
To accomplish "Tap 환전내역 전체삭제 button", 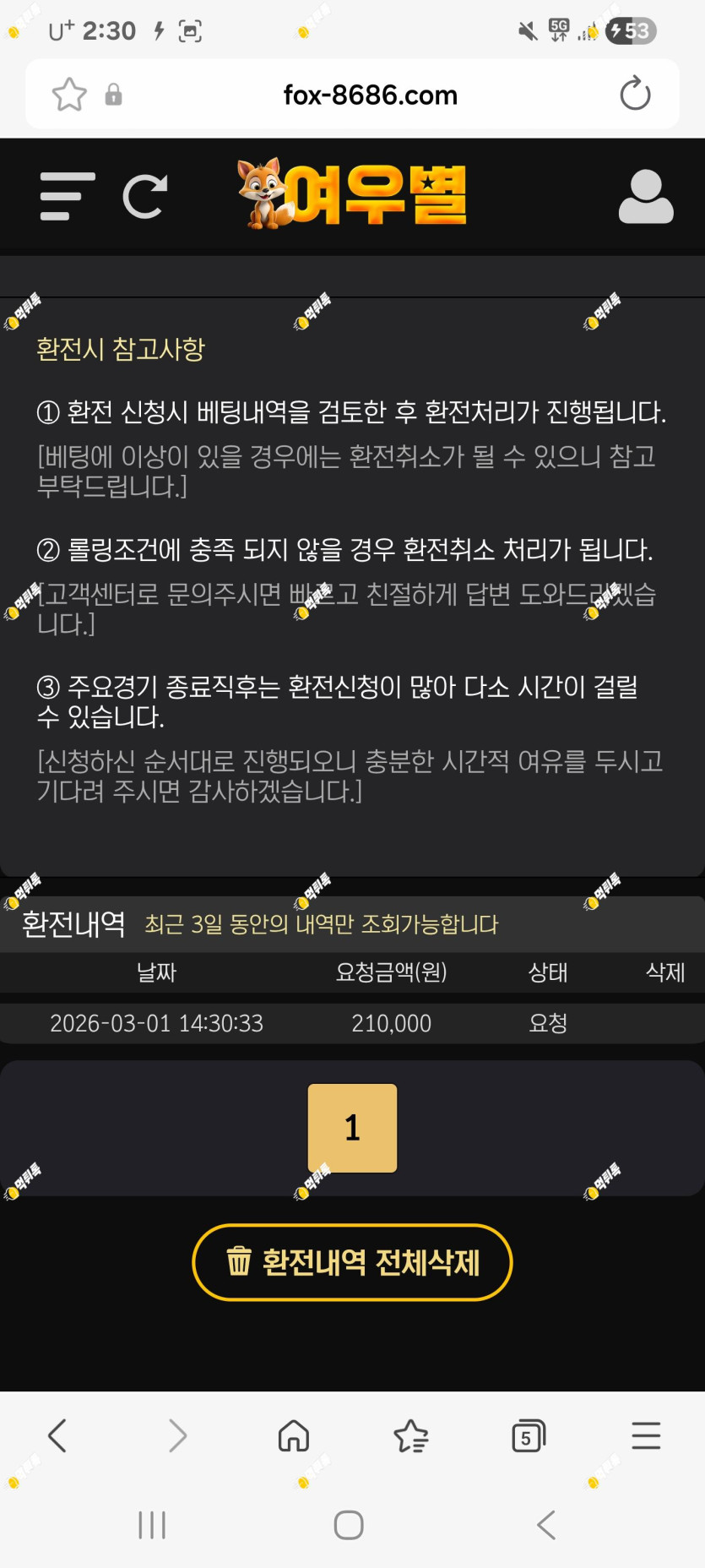I will 352,1262.
